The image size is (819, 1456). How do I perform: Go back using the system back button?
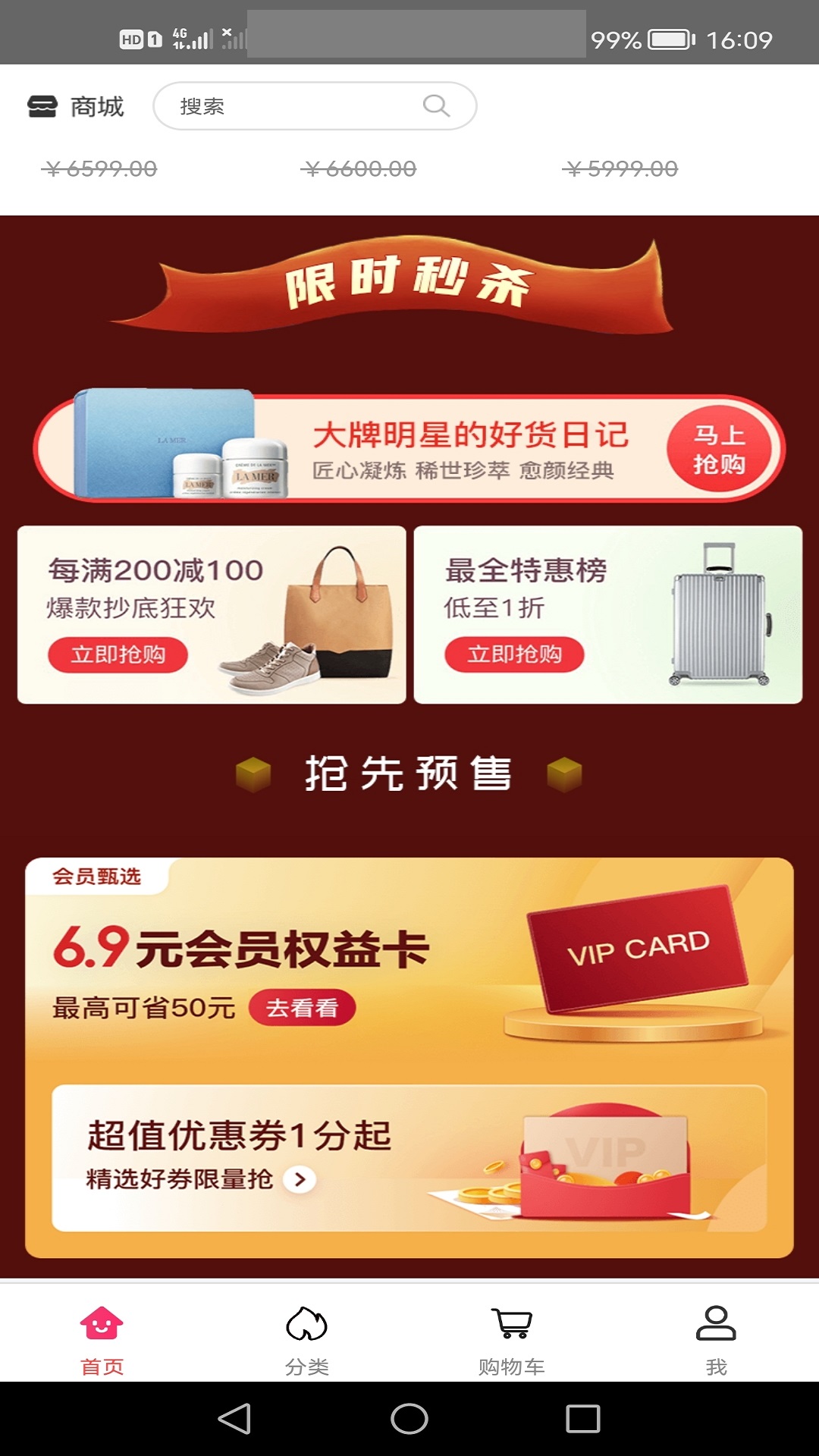234,1419
